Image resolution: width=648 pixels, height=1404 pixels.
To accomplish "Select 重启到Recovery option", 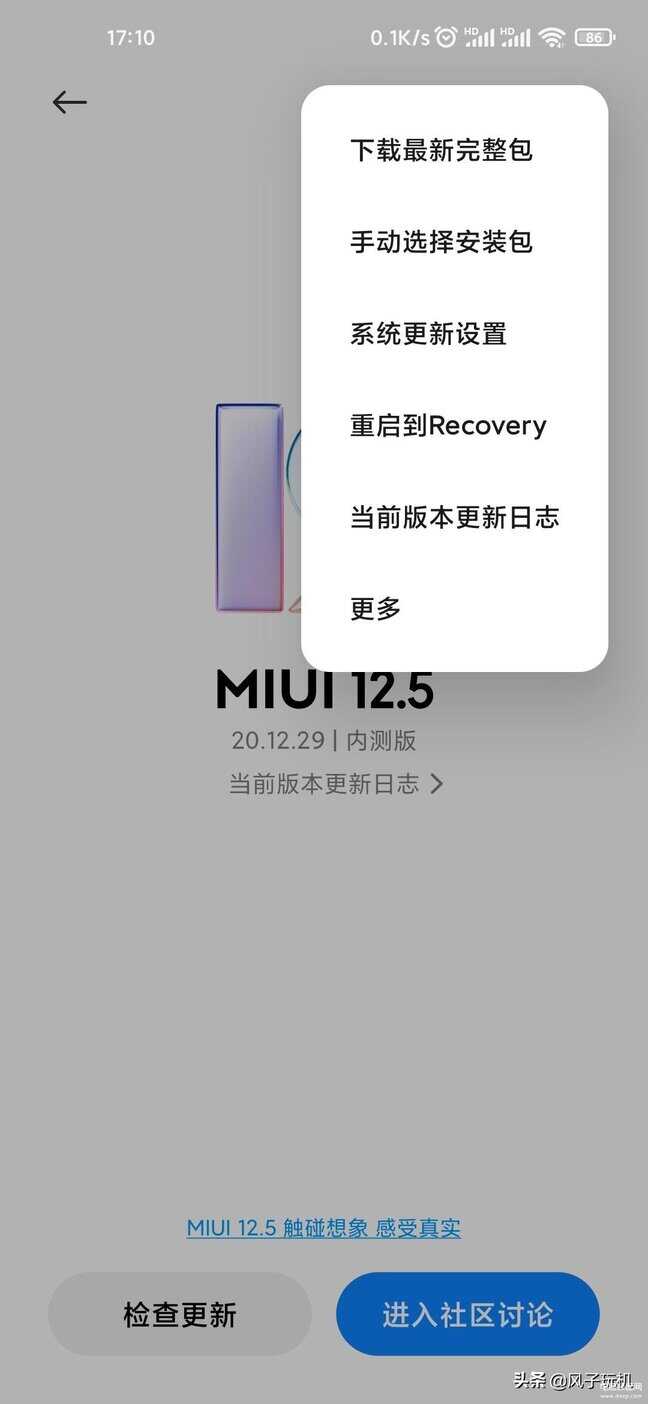I will (x=448, y=426).
